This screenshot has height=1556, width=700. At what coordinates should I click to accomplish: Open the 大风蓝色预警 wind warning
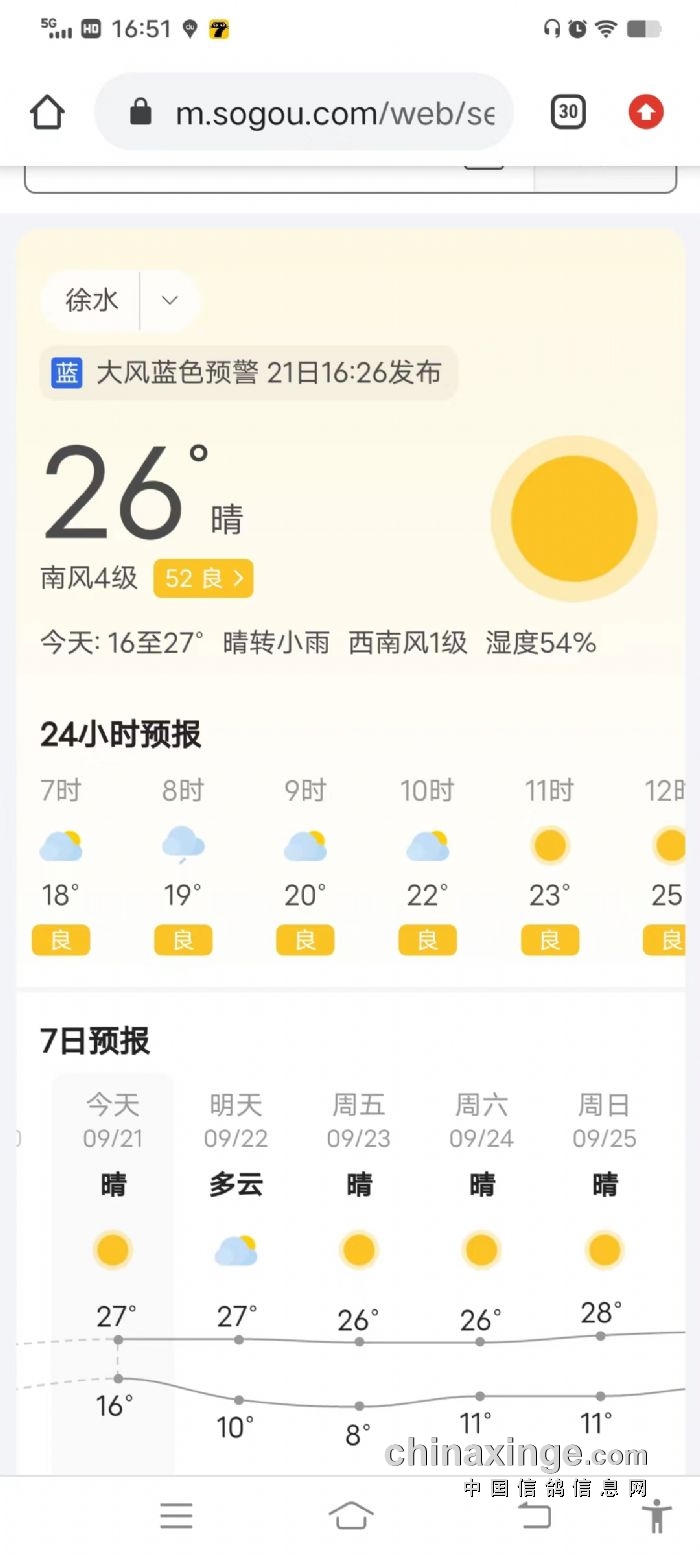pyautogui.click(x=248, y=373)
